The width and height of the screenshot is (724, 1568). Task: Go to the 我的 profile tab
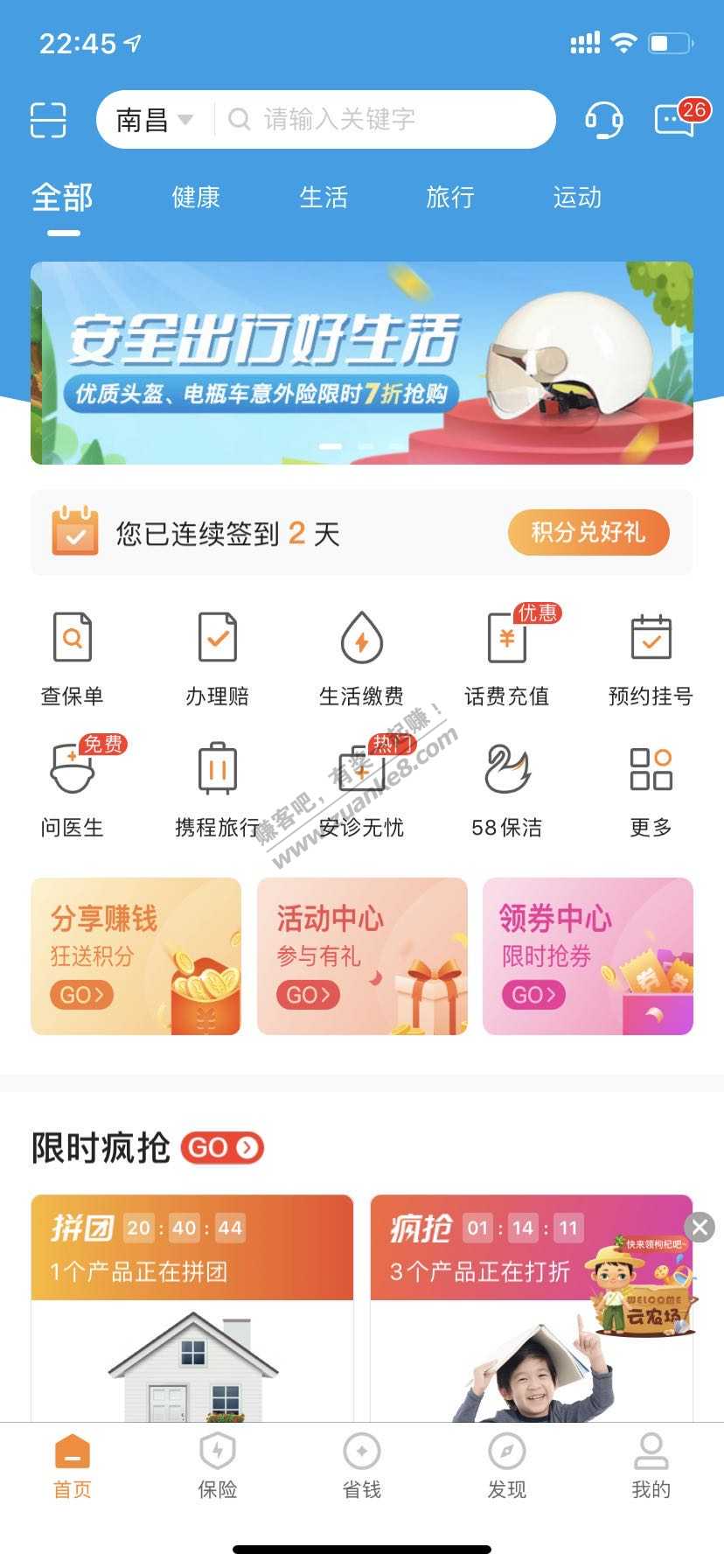click(x=651, y=1464)
